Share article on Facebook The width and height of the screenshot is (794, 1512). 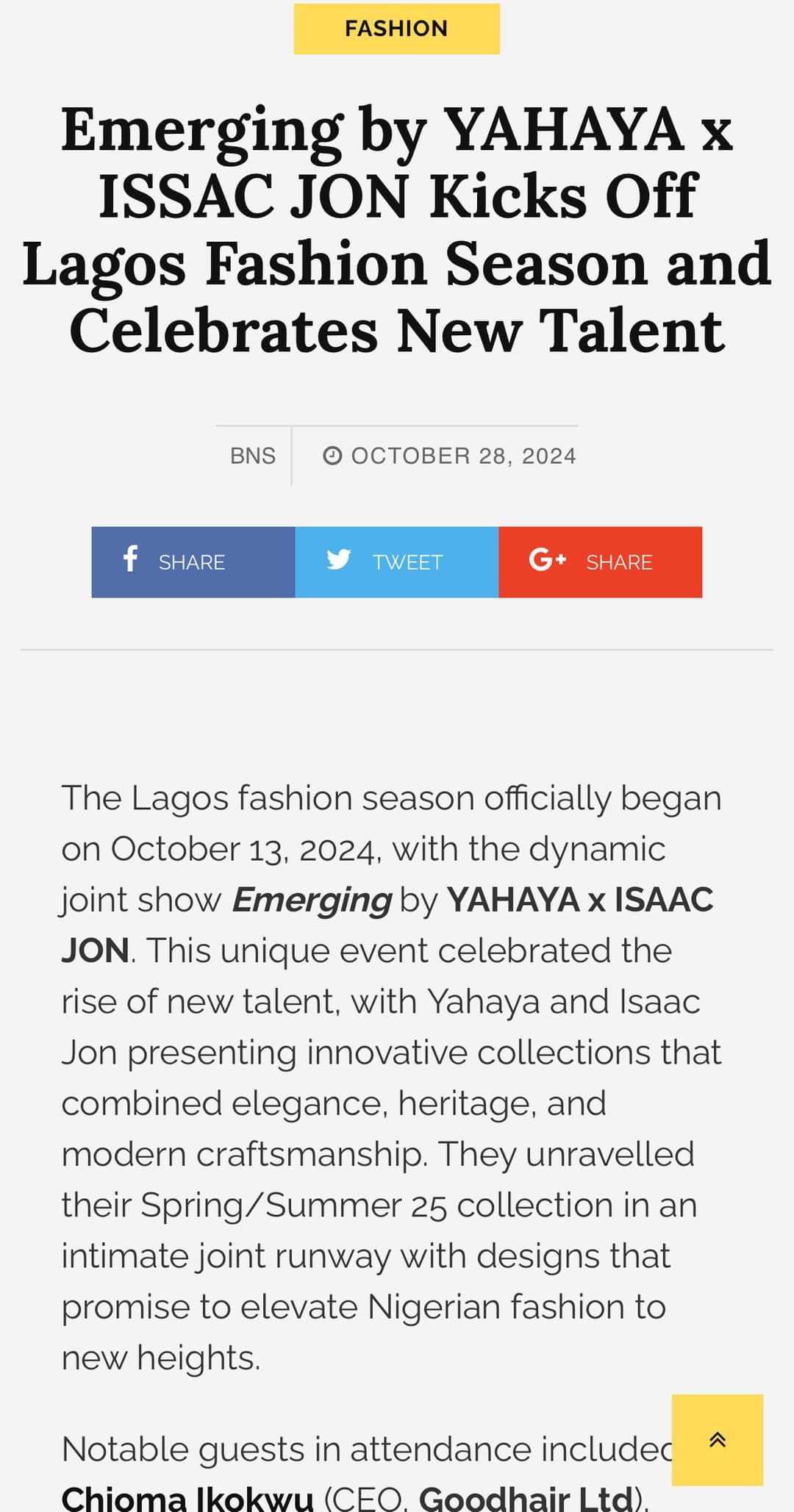point(193,562)
